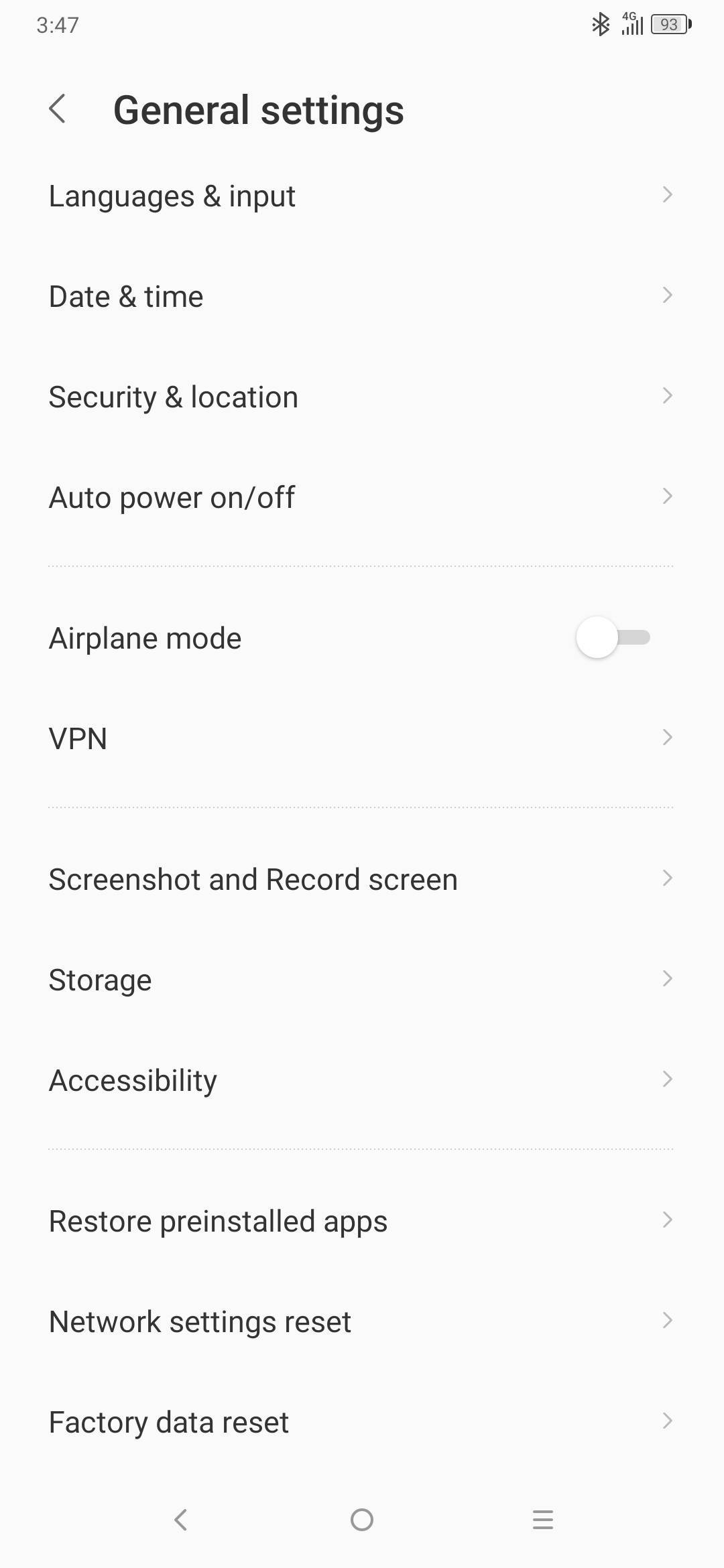724x1568 pixels.
Task: Select Restore preinstalled apps
Action: (361, 1221)
